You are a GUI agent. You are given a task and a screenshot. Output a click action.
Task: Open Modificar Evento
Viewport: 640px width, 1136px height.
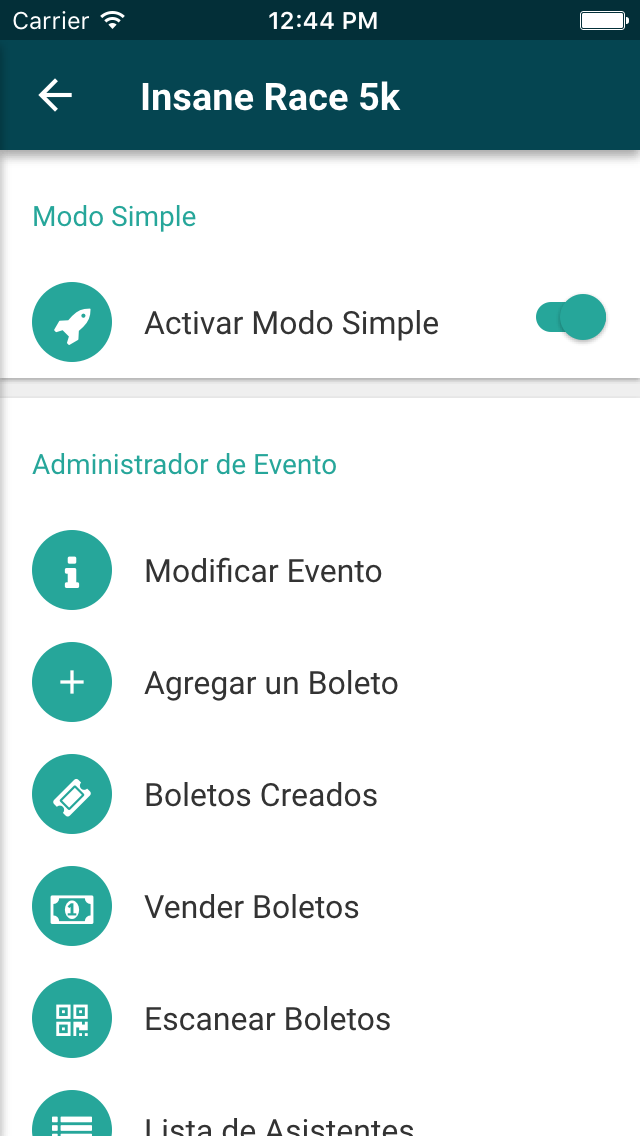[x=320, y=570]
